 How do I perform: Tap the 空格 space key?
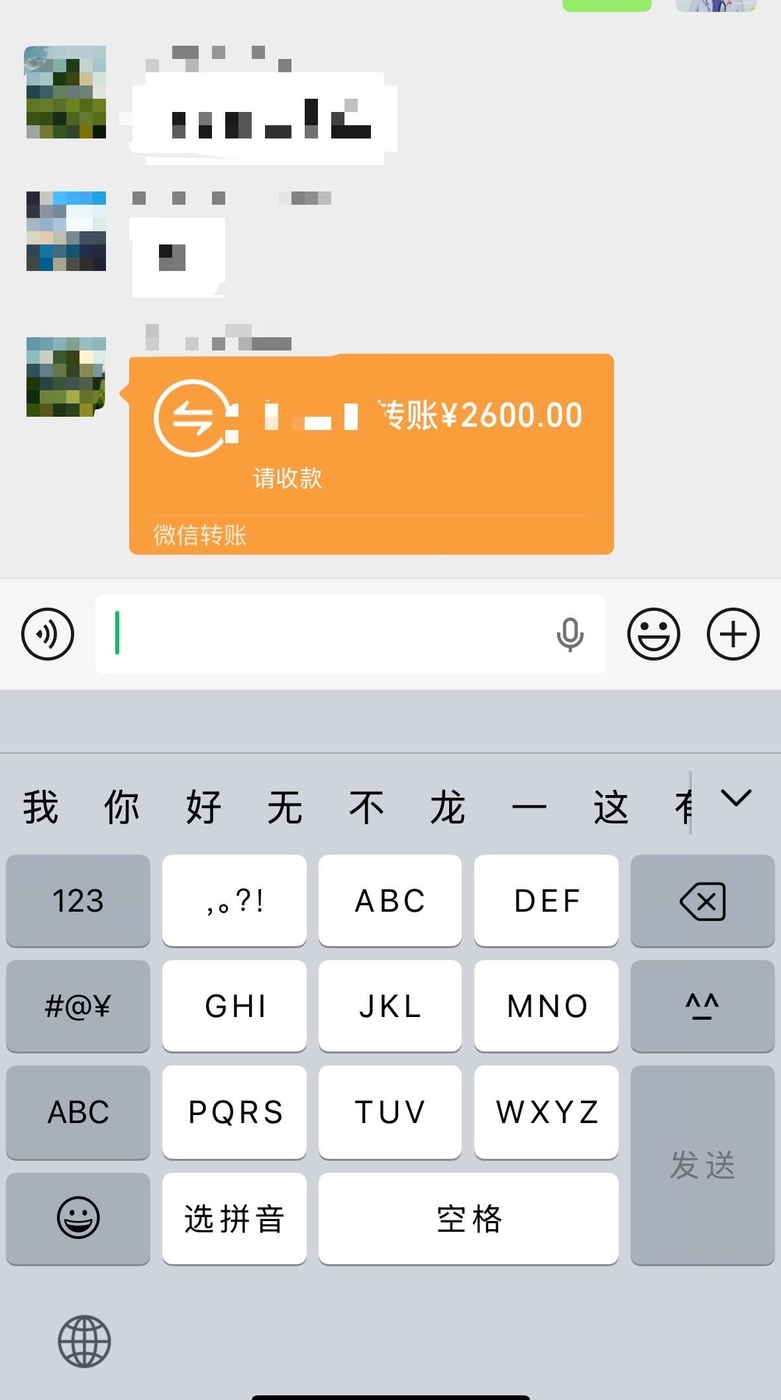click(468, 1218)
